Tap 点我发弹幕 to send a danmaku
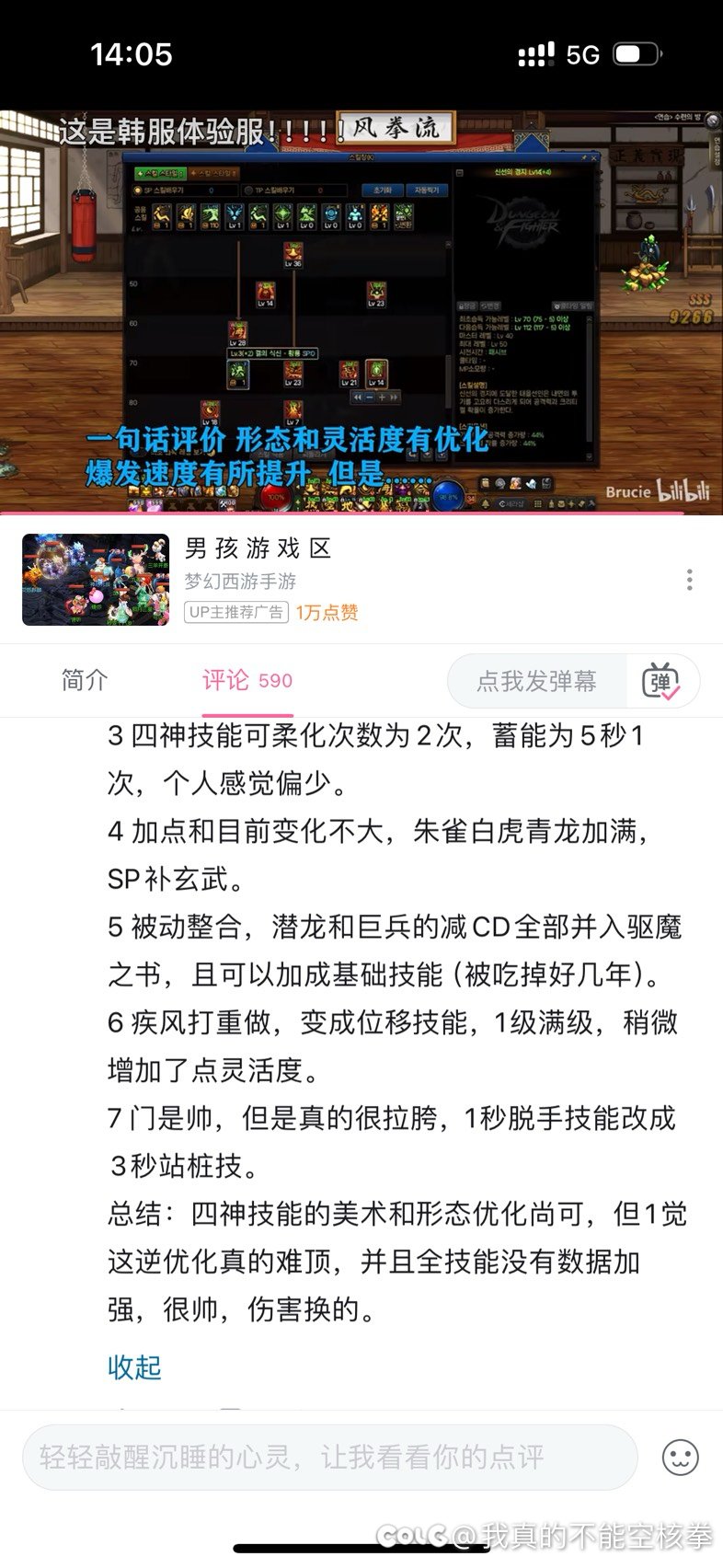 tap(536, 681)
